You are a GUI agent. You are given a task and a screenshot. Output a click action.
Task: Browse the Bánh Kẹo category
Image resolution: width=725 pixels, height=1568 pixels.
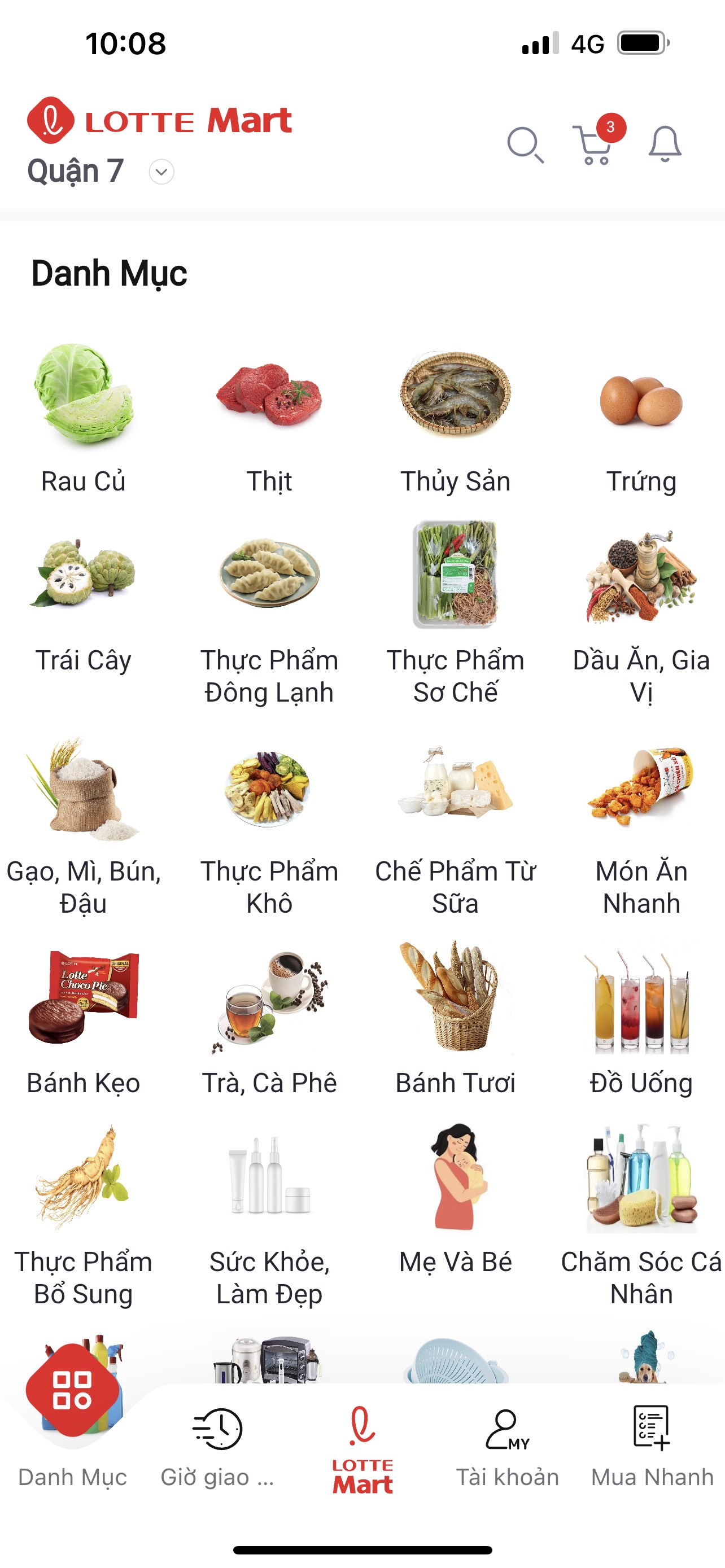pos(84,1023)
